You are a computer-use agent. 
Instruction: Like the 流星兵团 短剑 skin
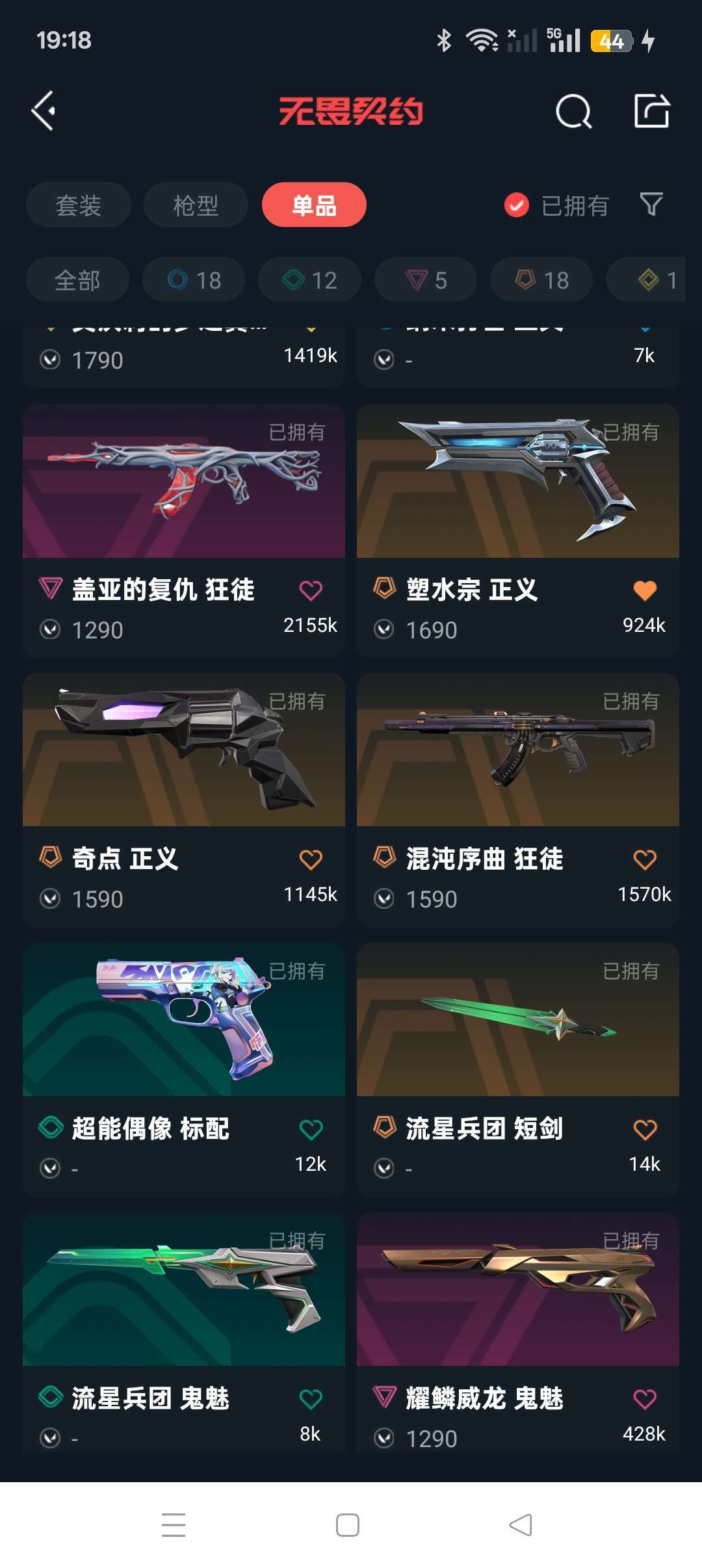[645, 1129]
